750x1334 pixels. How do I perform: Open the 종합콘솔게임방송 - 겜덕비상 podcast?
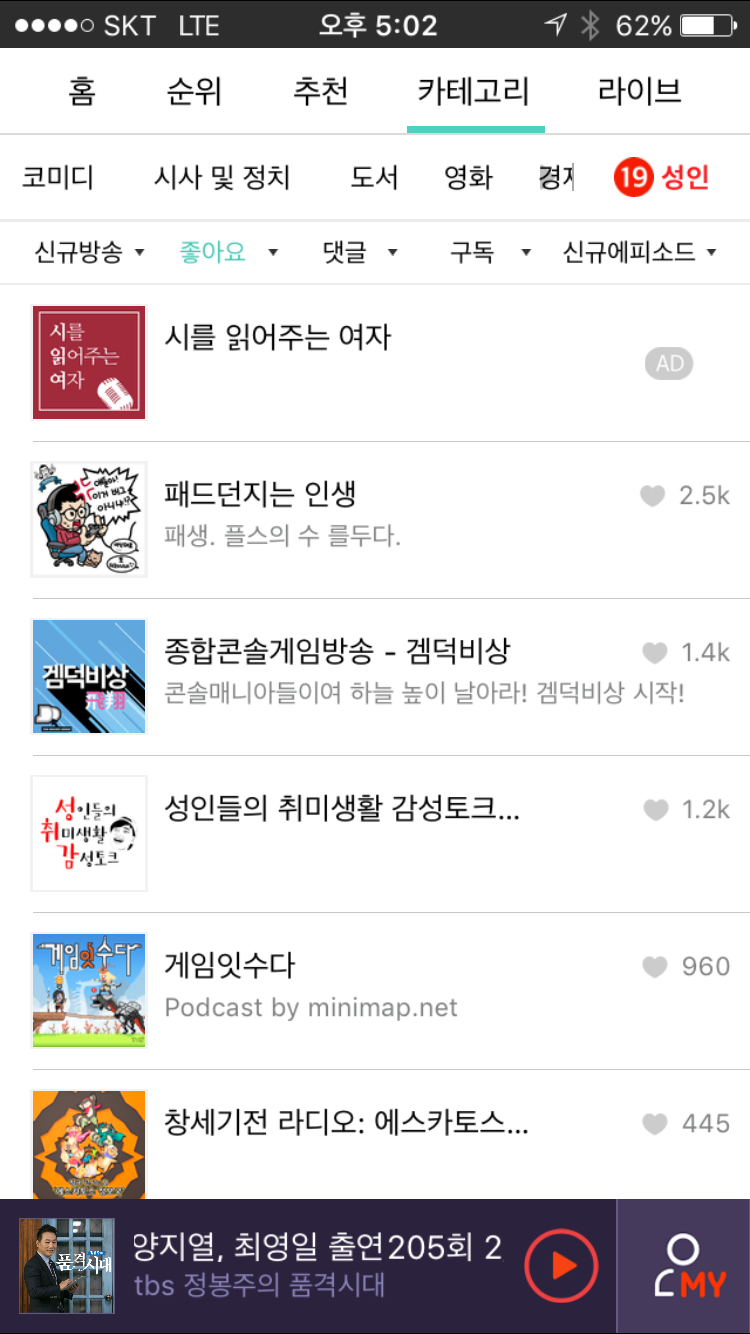click(x=340, y=650)
